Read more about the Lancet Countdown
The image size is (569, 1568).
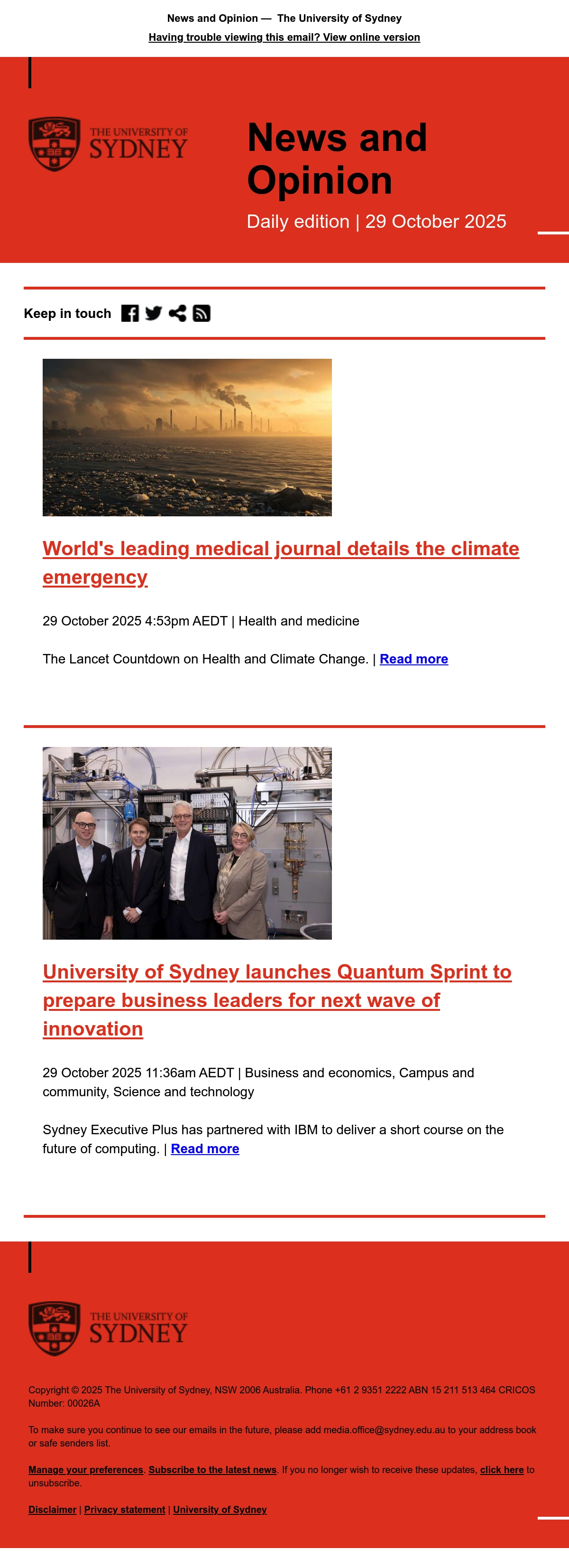tap(414, 659)
